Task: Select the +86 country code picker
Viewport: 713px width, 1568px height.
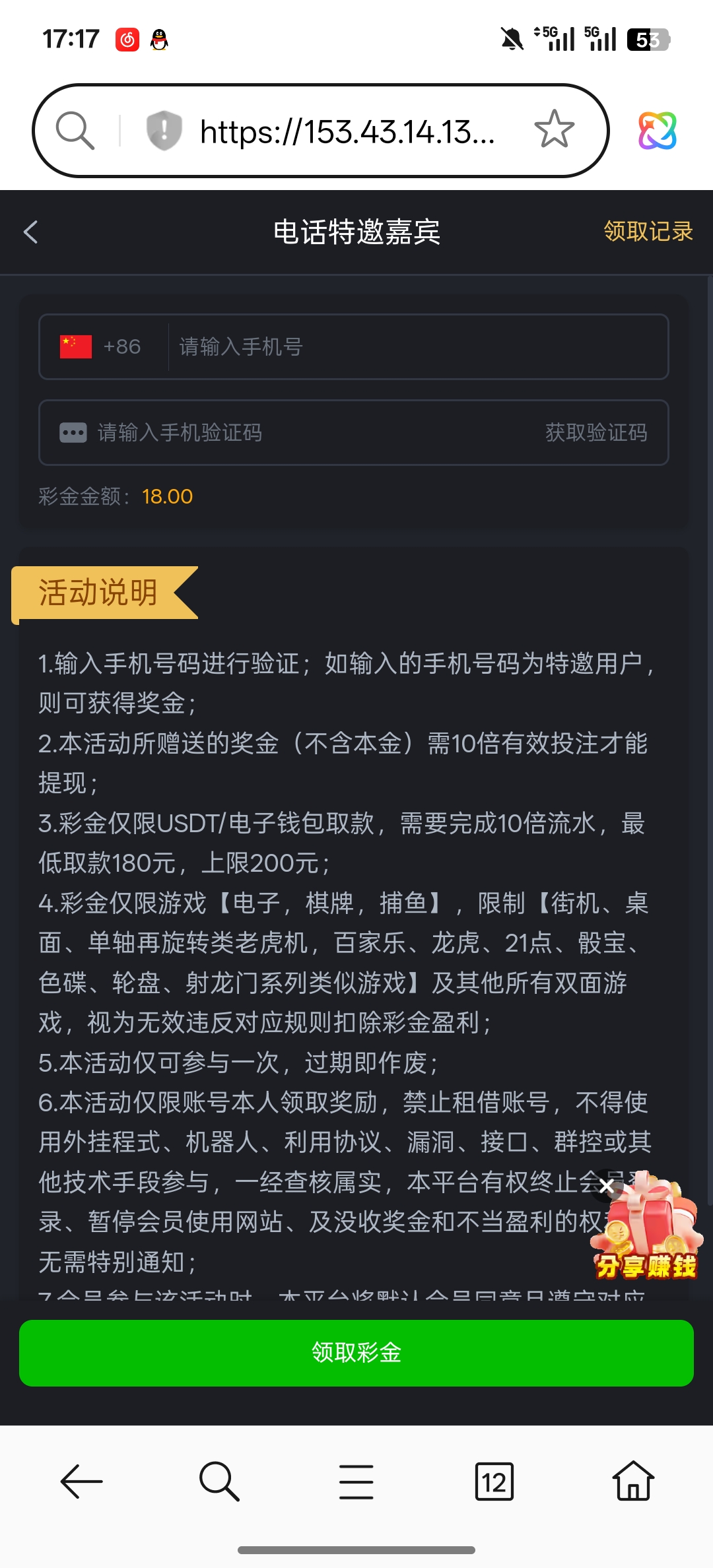Action: (x=101, y=346)
